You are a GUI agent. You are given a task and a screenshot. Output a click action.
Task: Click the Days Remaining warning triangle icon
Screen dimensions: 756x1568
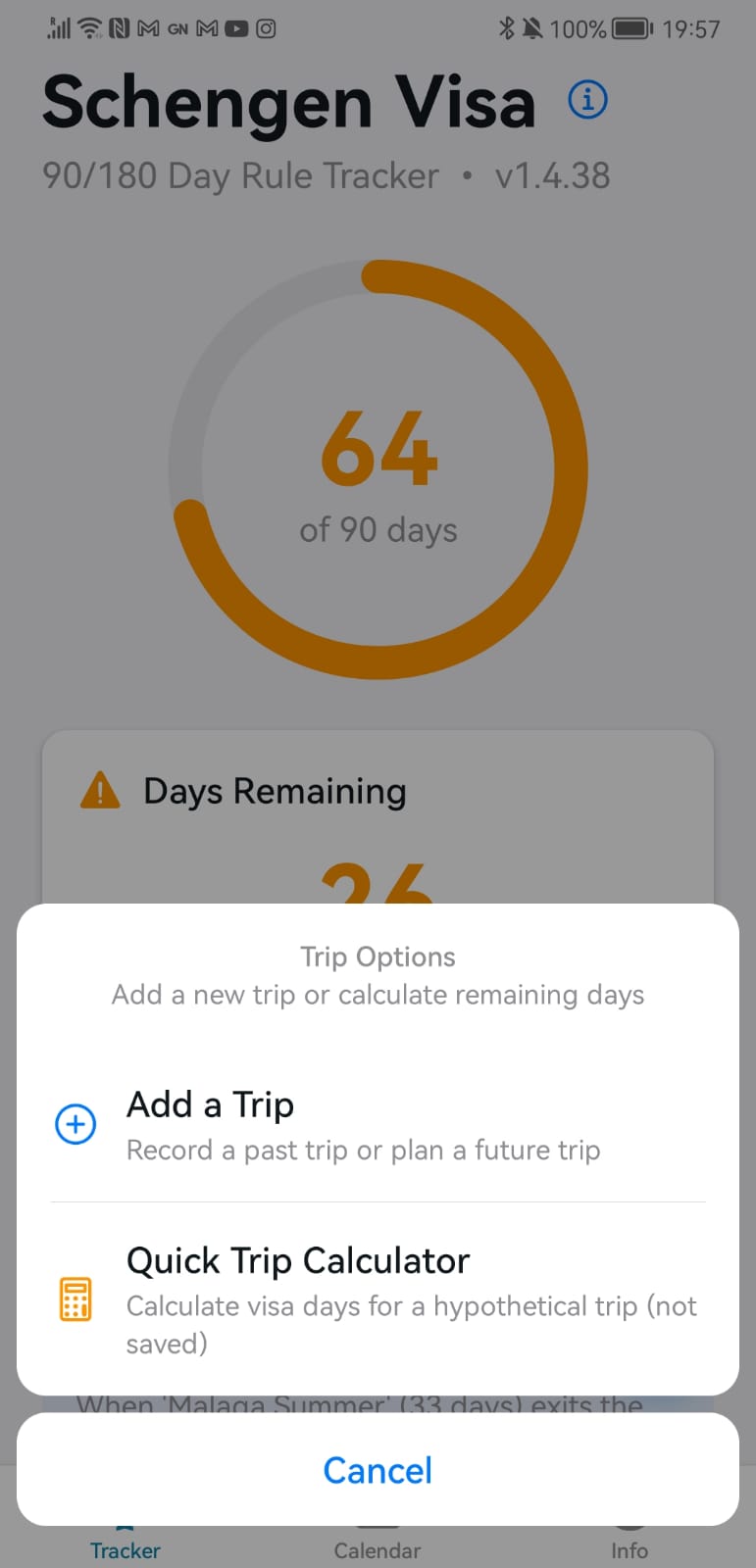pos(99,790)
